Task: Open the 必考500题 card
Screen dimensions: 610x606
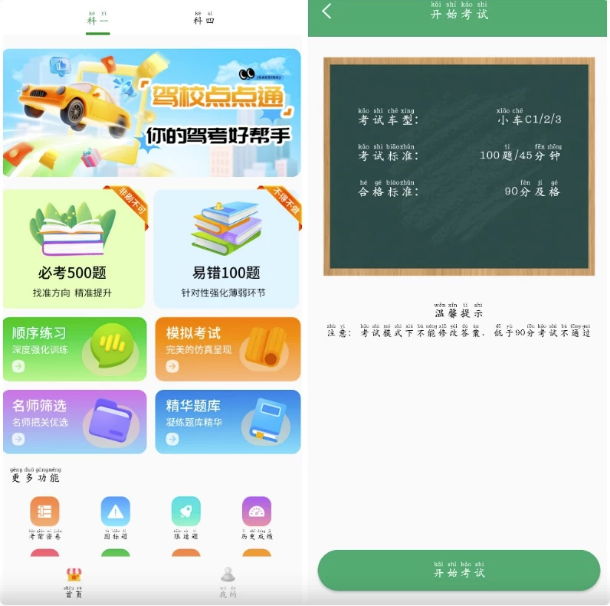Action: coord(75,248)
